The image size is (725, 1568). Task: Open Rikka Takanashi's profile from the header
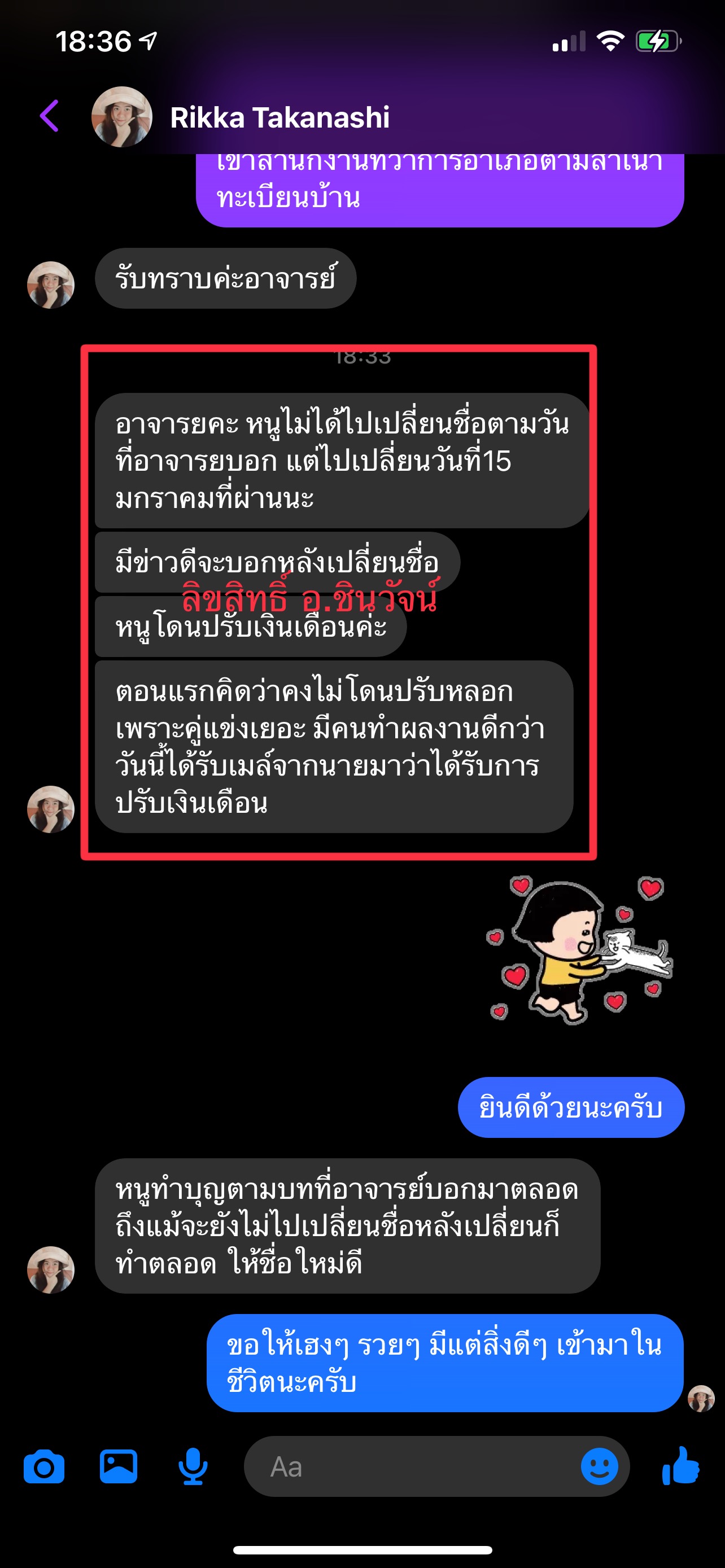coord(279,117)
